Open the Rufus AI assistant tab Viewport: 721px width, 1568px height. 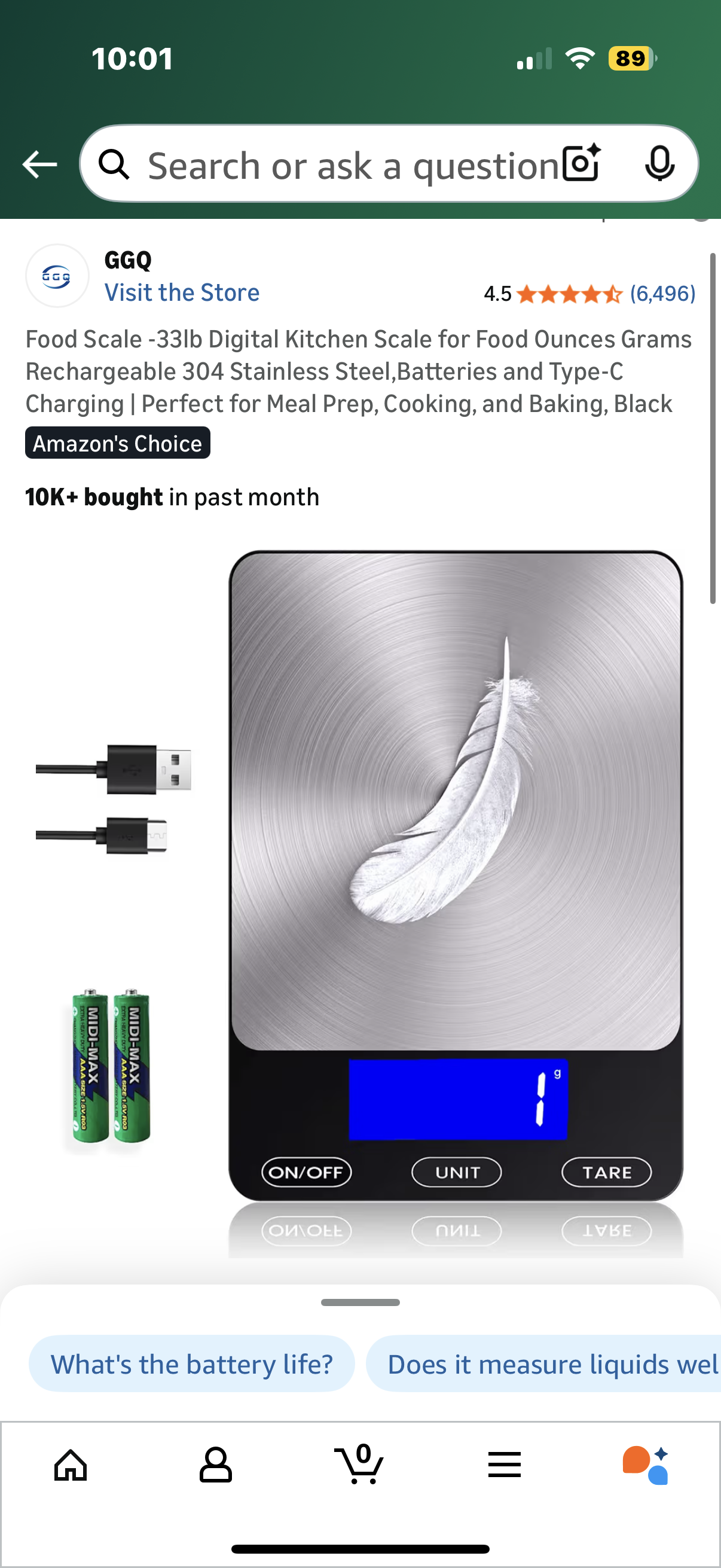646,1465
